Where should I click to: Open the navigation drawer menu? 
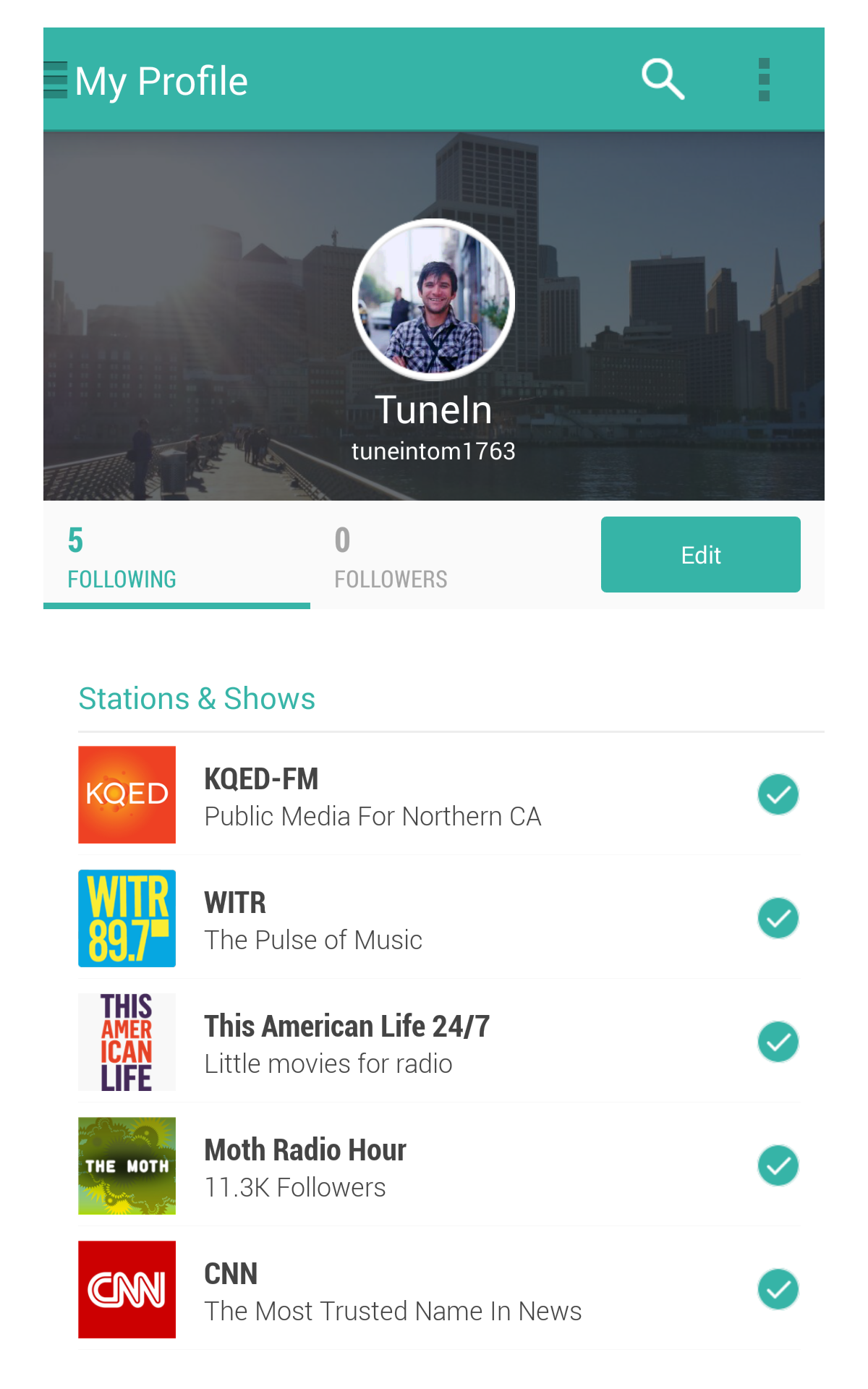pyautogui.click(x=56, y=80)
